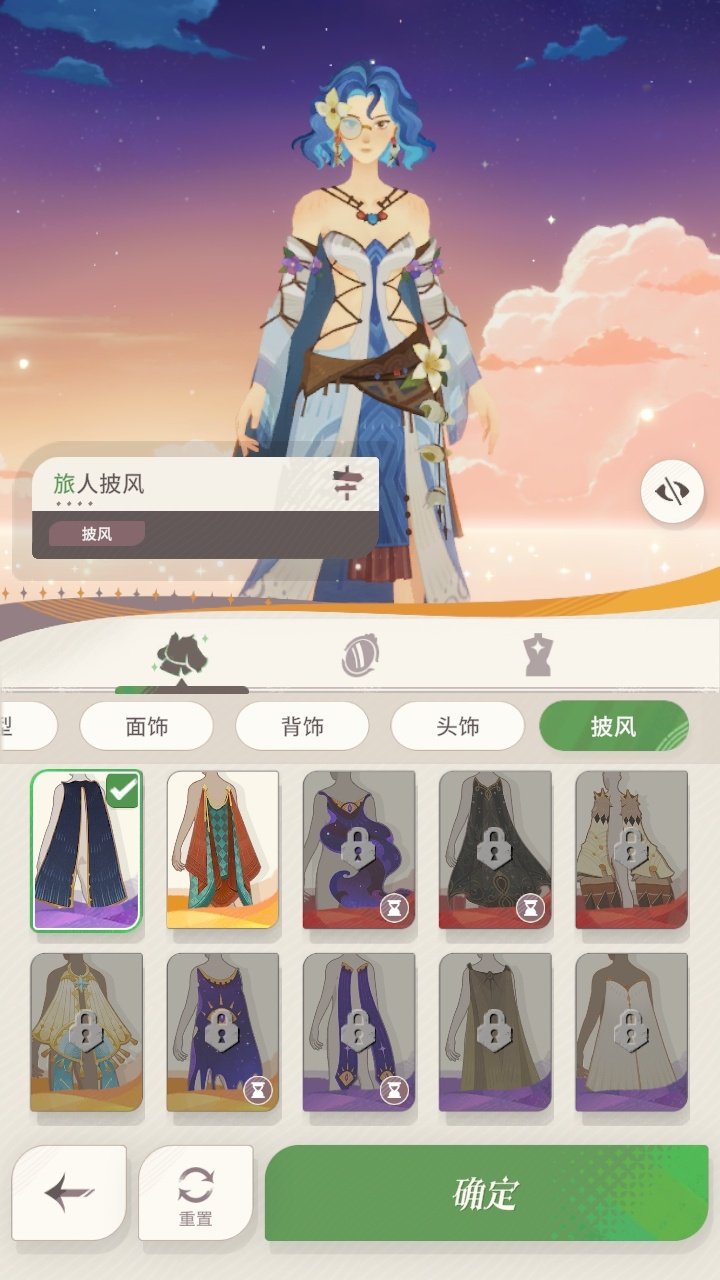Tap the 确定 confirm button

coord(486,1193)
